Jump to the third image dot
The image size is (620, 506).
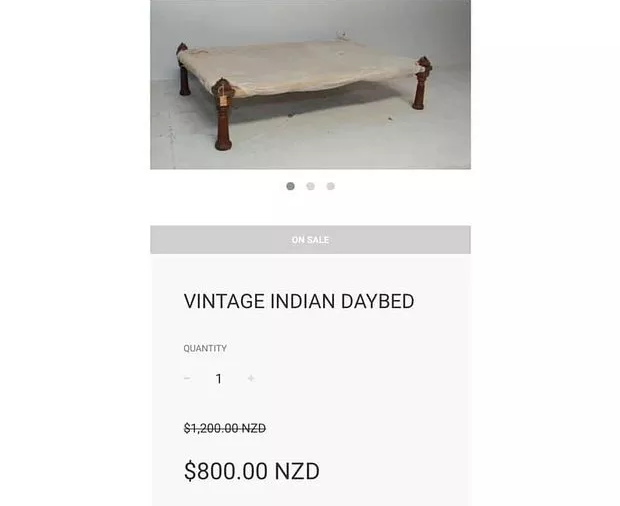330,186
